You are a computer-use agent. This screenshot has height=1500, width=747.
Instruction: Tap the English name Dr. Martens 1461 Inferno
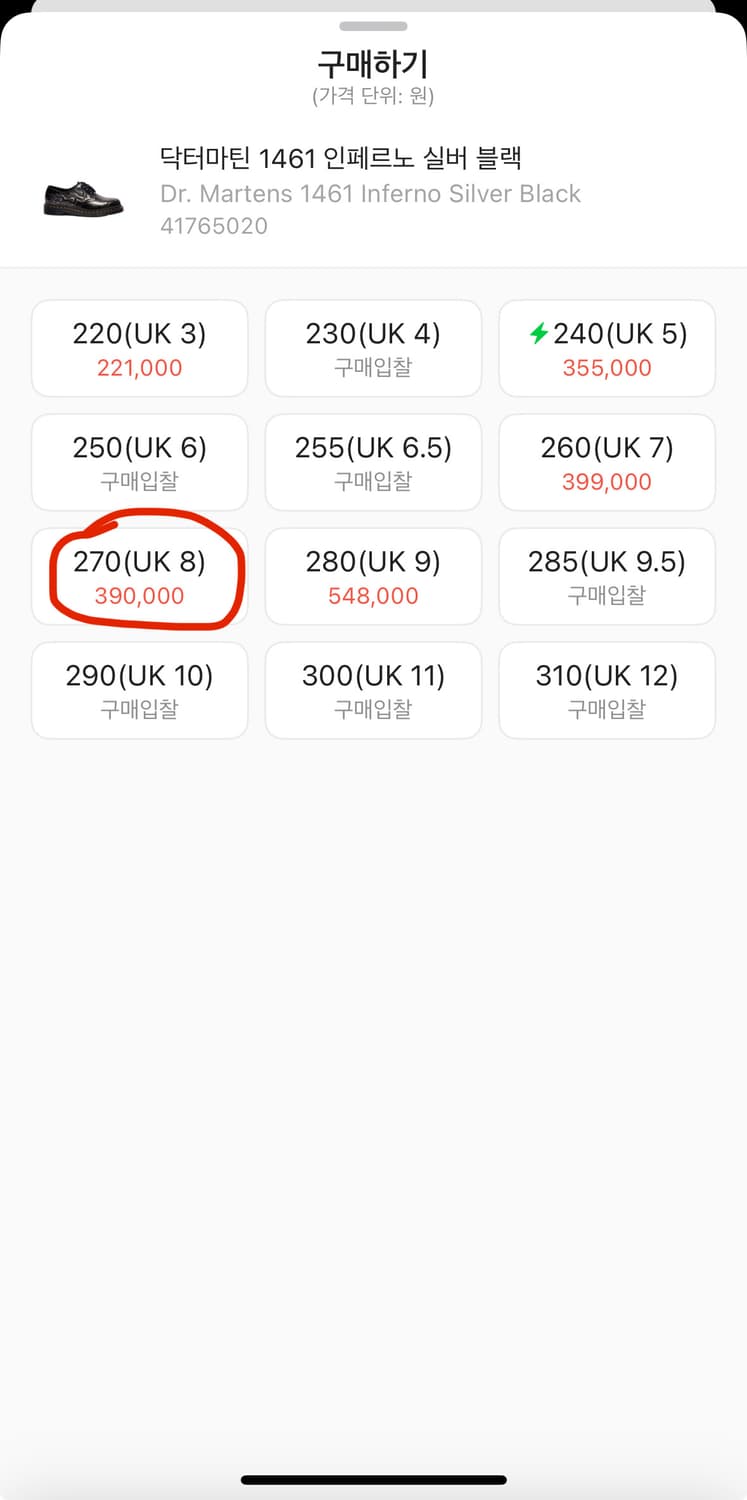tap(371, 194)
